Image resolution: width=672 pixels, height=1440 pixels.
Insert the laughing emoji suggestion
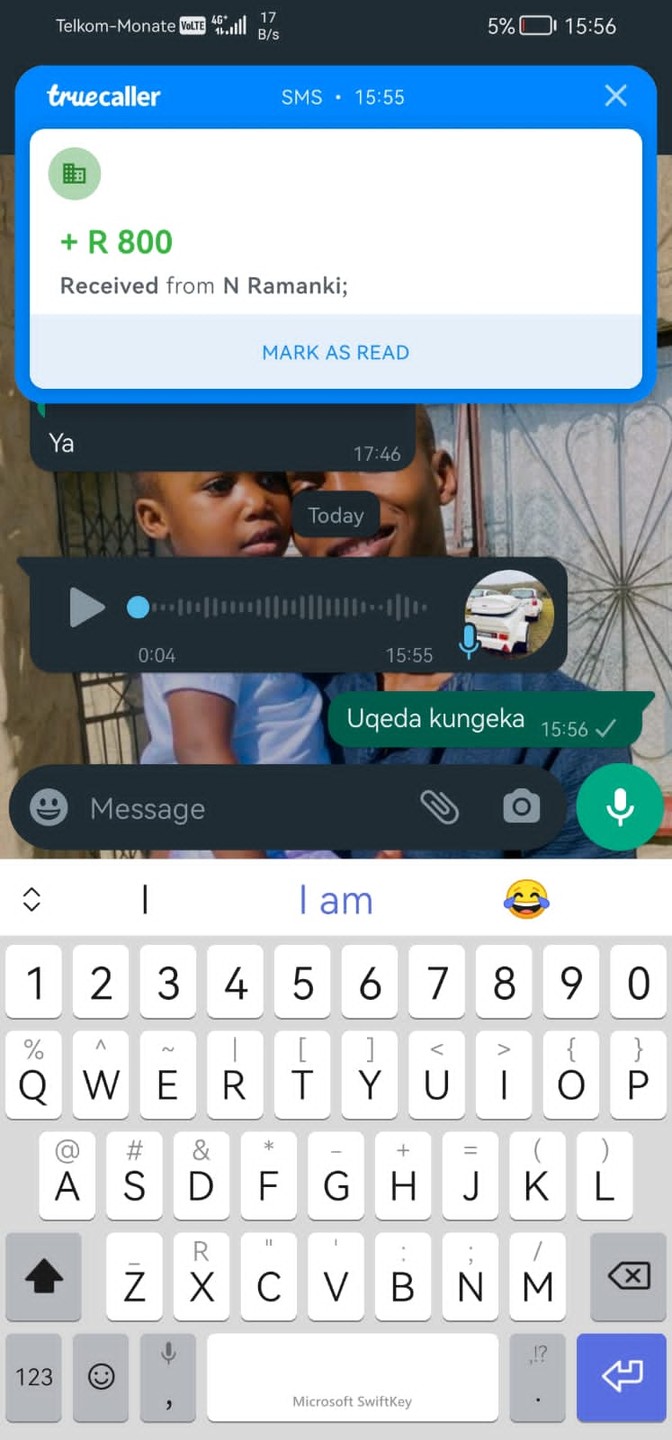click(x=526, y=899)
